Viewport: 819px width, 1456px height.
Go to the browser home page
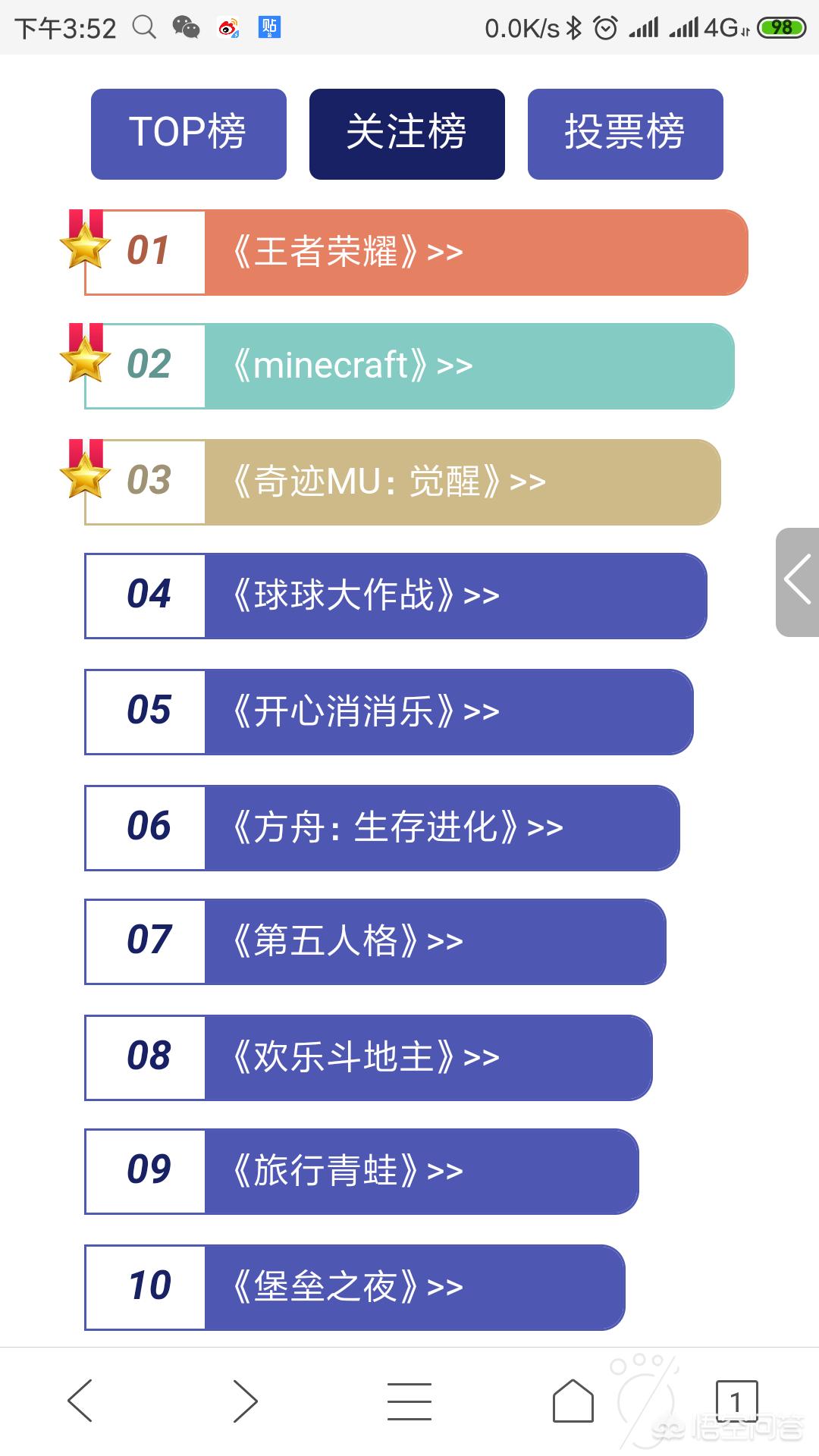click(x=573, y=1401)
